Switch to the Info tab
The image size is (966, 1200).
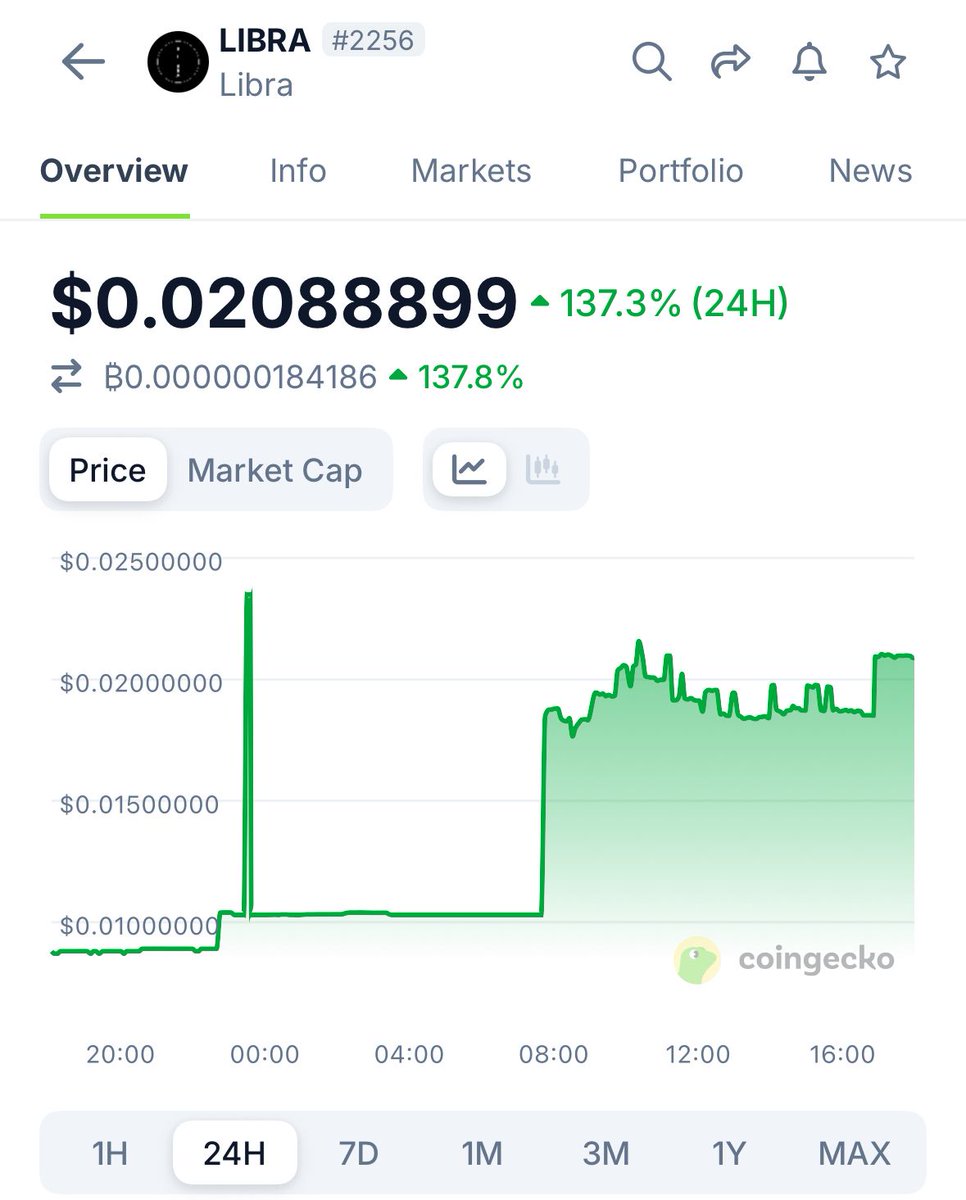[x=298, y=171]
